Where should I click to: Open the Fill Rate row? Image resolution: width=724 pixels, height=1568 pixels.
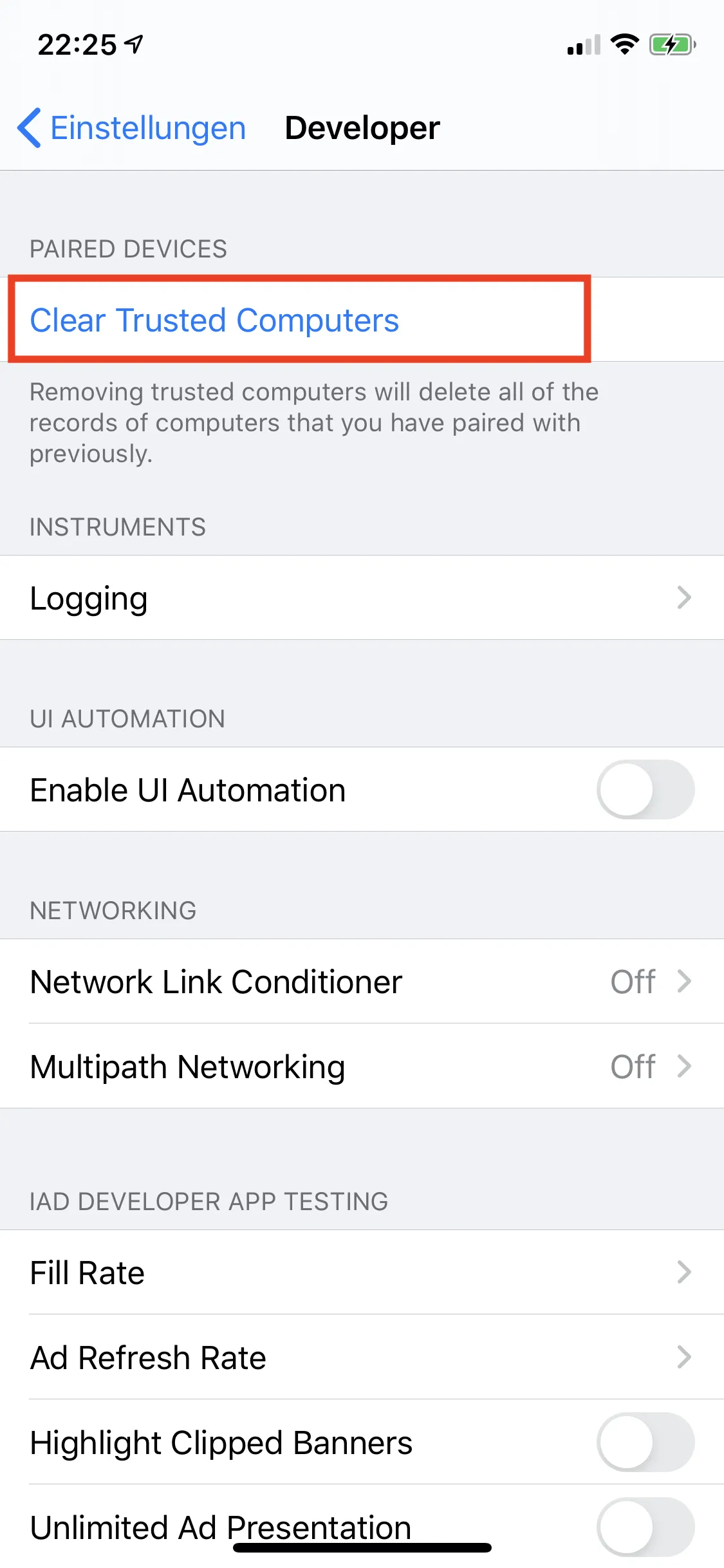point(360,1273)
